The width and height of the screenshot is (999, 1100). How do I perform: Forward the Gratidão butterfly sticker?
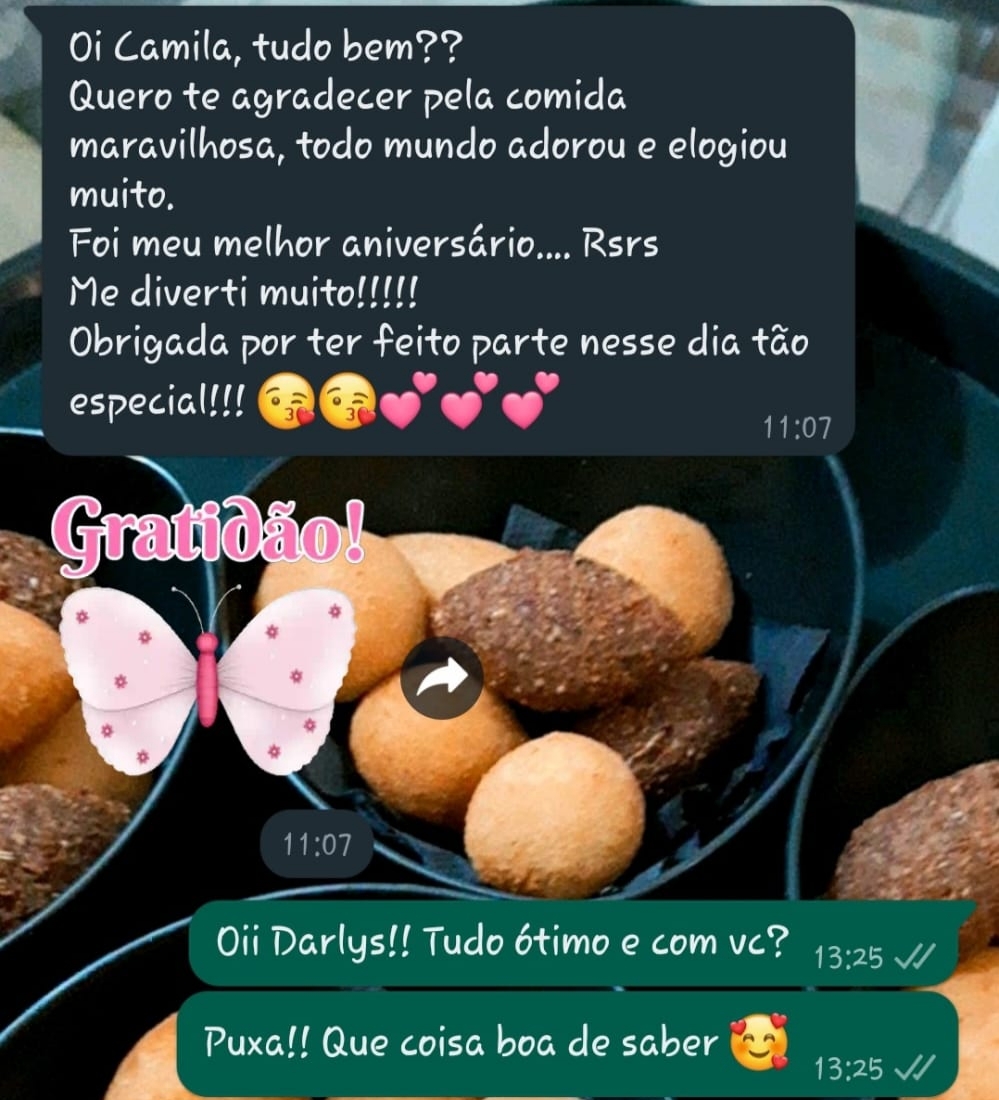click(441, 678)
